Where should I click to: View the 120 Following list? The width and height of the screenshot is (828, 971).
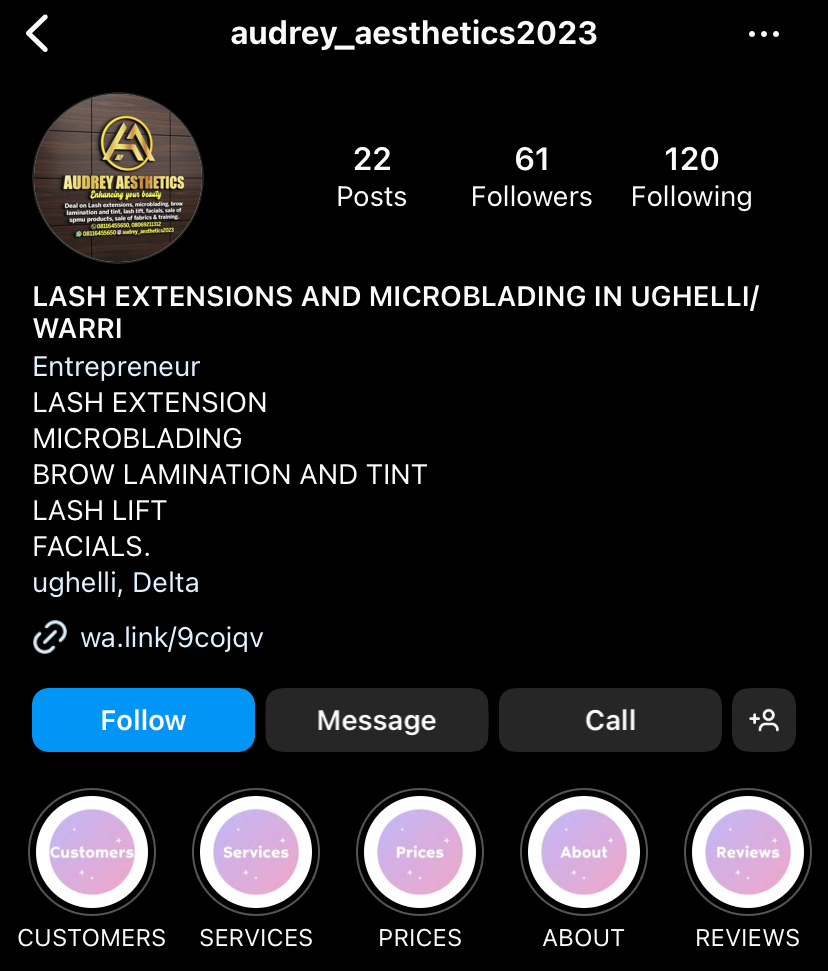click(x=691, y=177)
